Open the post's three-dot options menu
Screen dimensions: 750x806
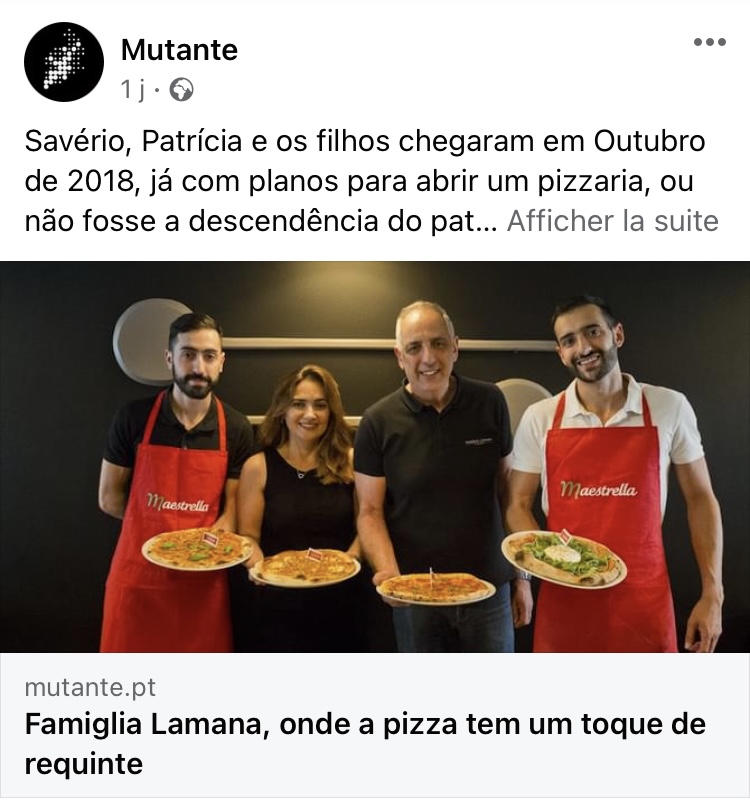click(x=709, y=42)
